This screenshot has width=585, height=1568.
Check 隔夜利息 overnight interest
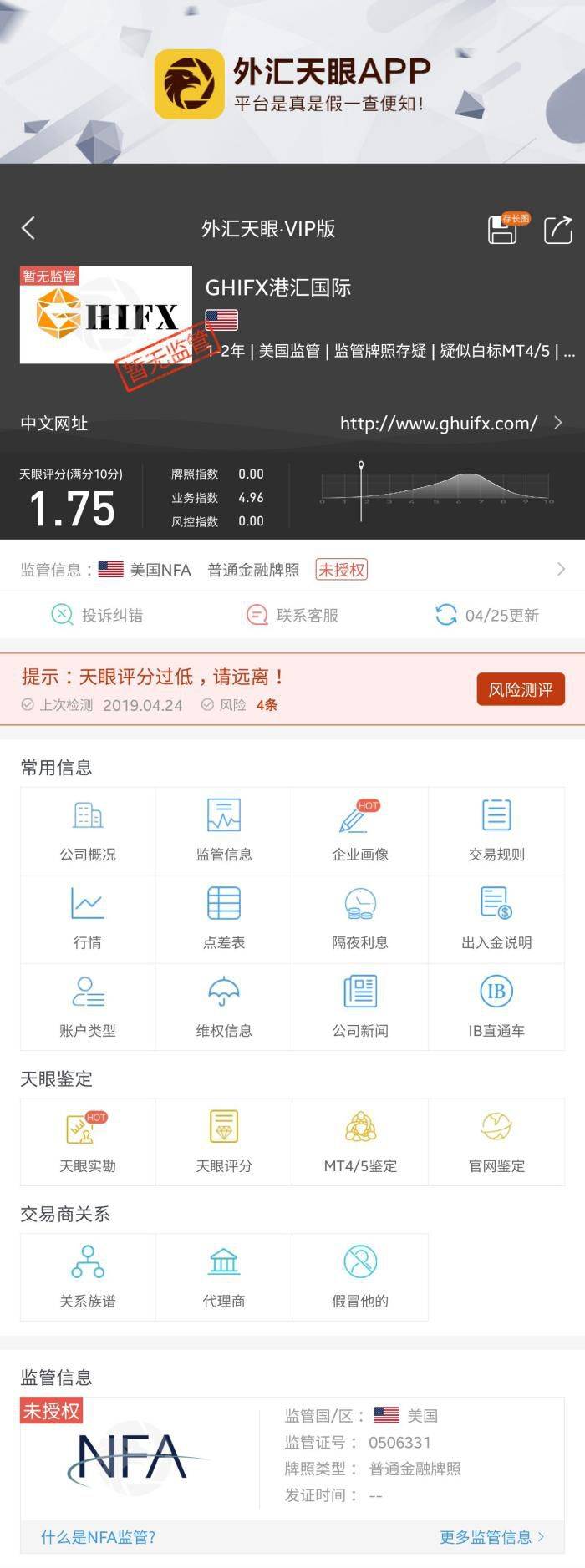tap(360, 919)
